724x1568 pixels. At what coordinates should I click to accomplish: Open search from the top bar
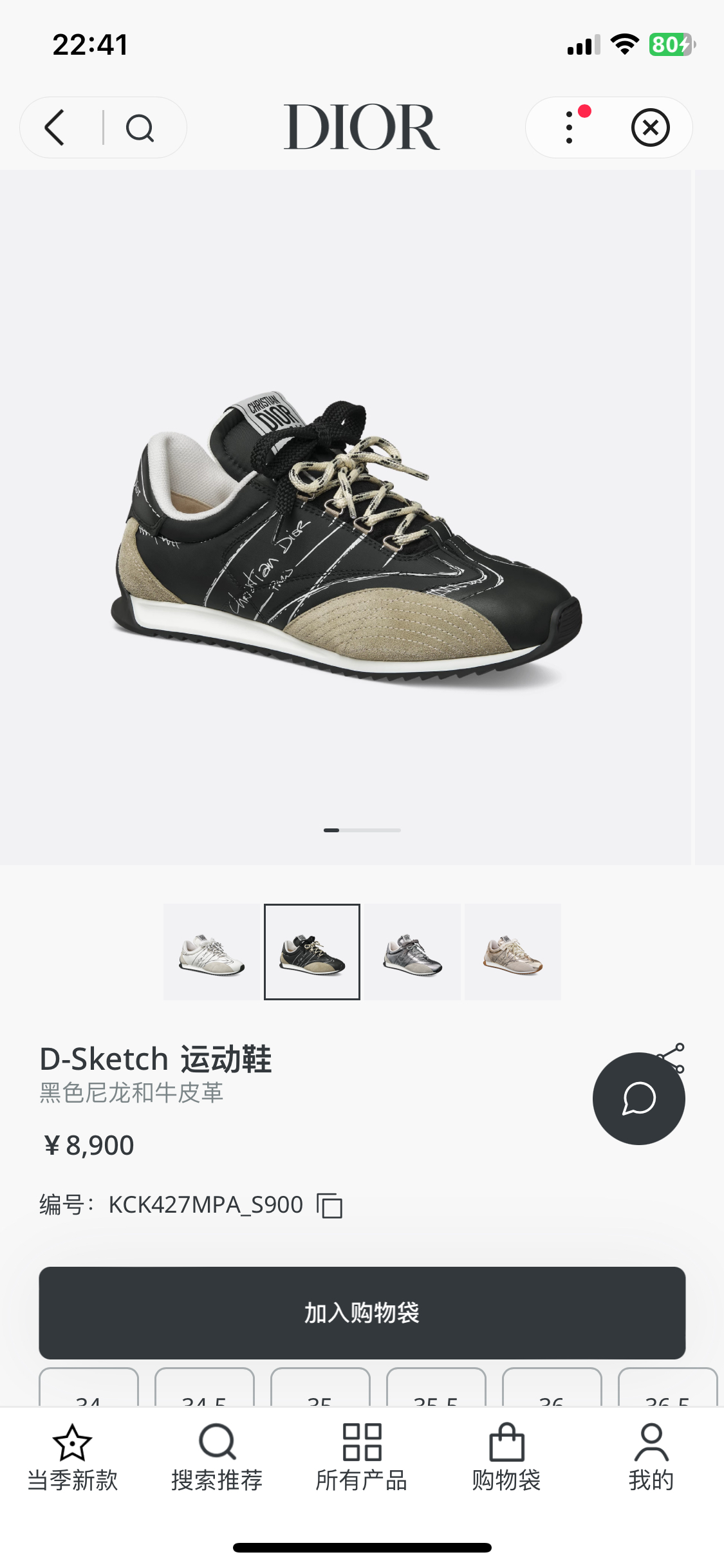pos(140,127)
